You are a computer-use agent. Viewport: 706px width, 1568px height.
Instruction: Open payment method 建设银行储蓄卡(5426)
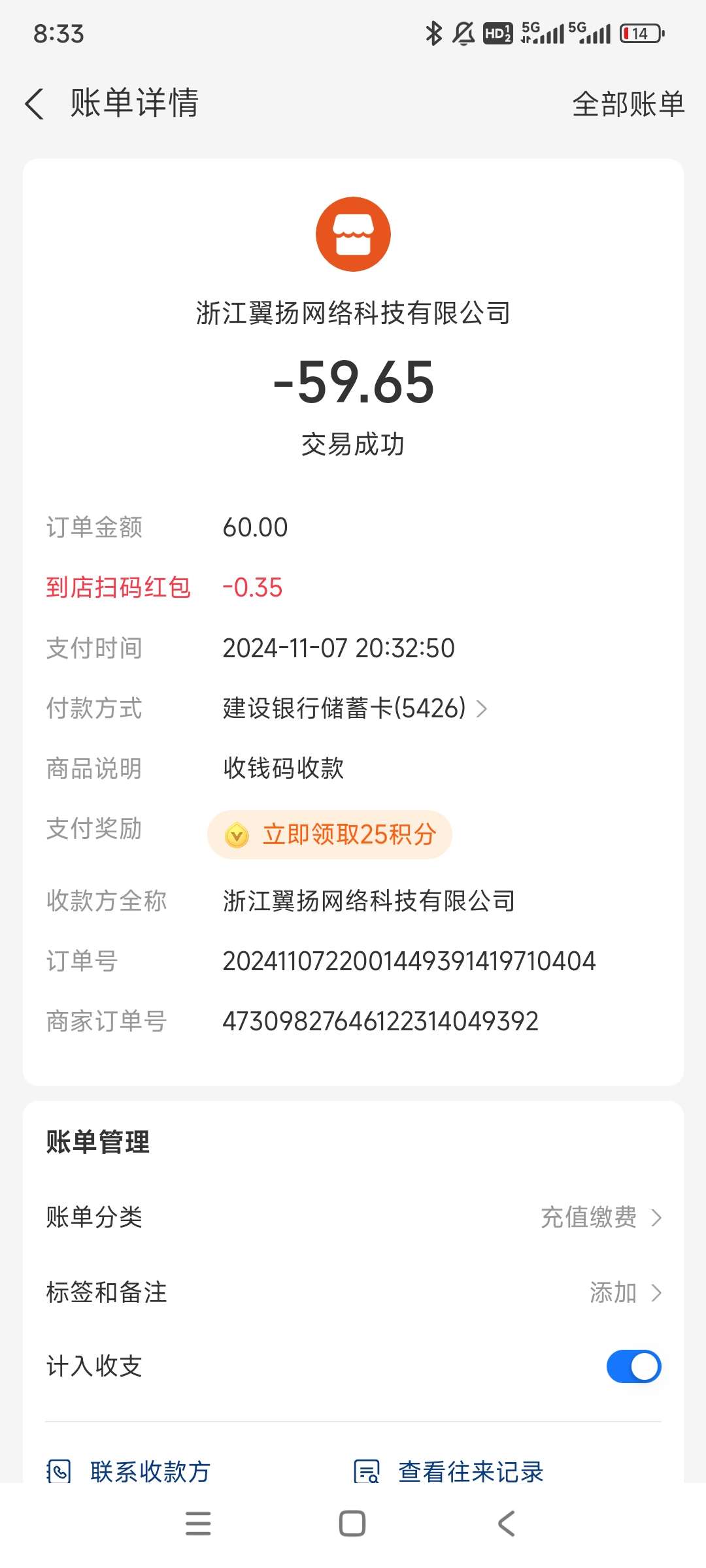click(x=354, y=708)
